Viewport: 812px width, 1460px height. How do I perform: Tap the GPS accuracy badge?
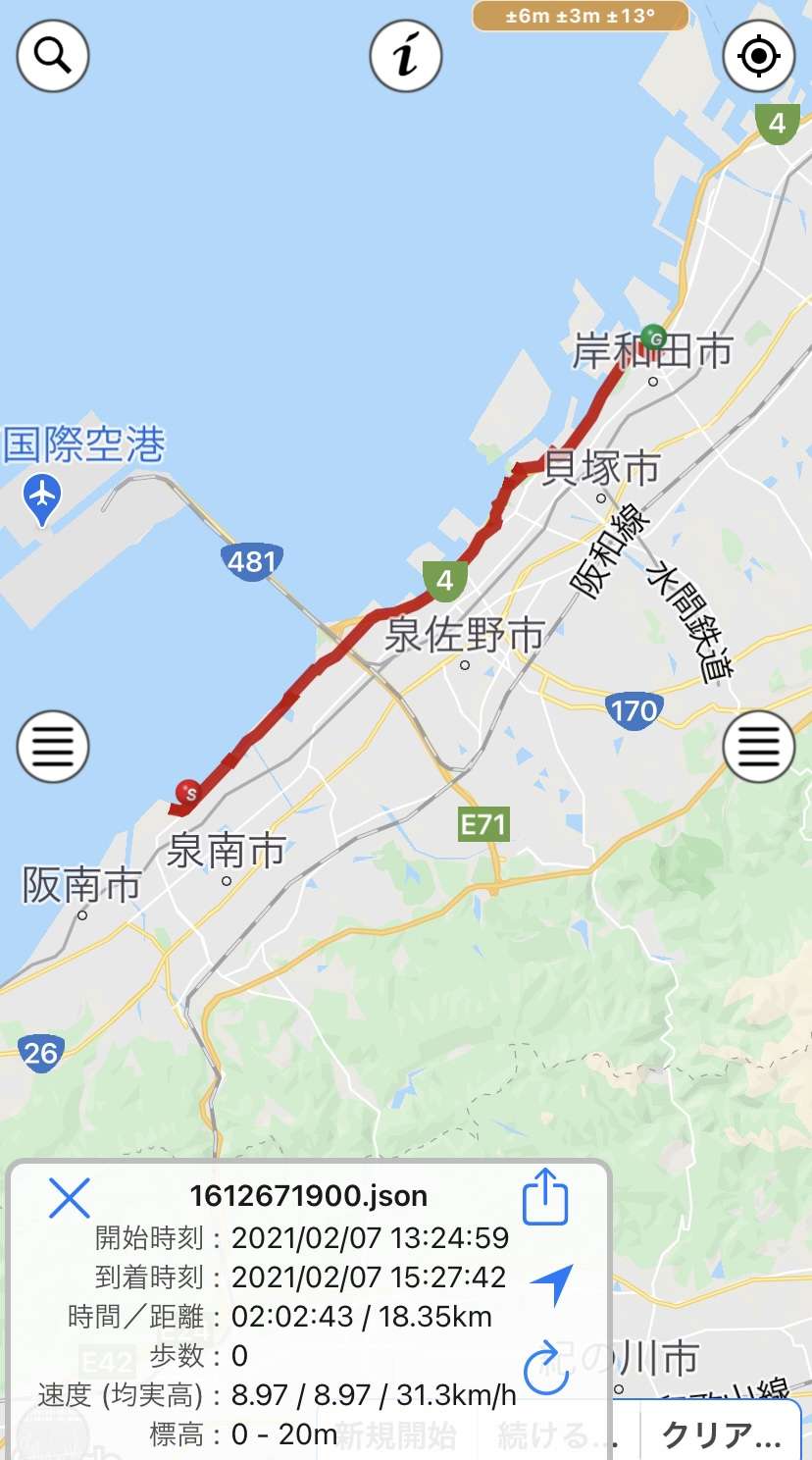(581, 16)
